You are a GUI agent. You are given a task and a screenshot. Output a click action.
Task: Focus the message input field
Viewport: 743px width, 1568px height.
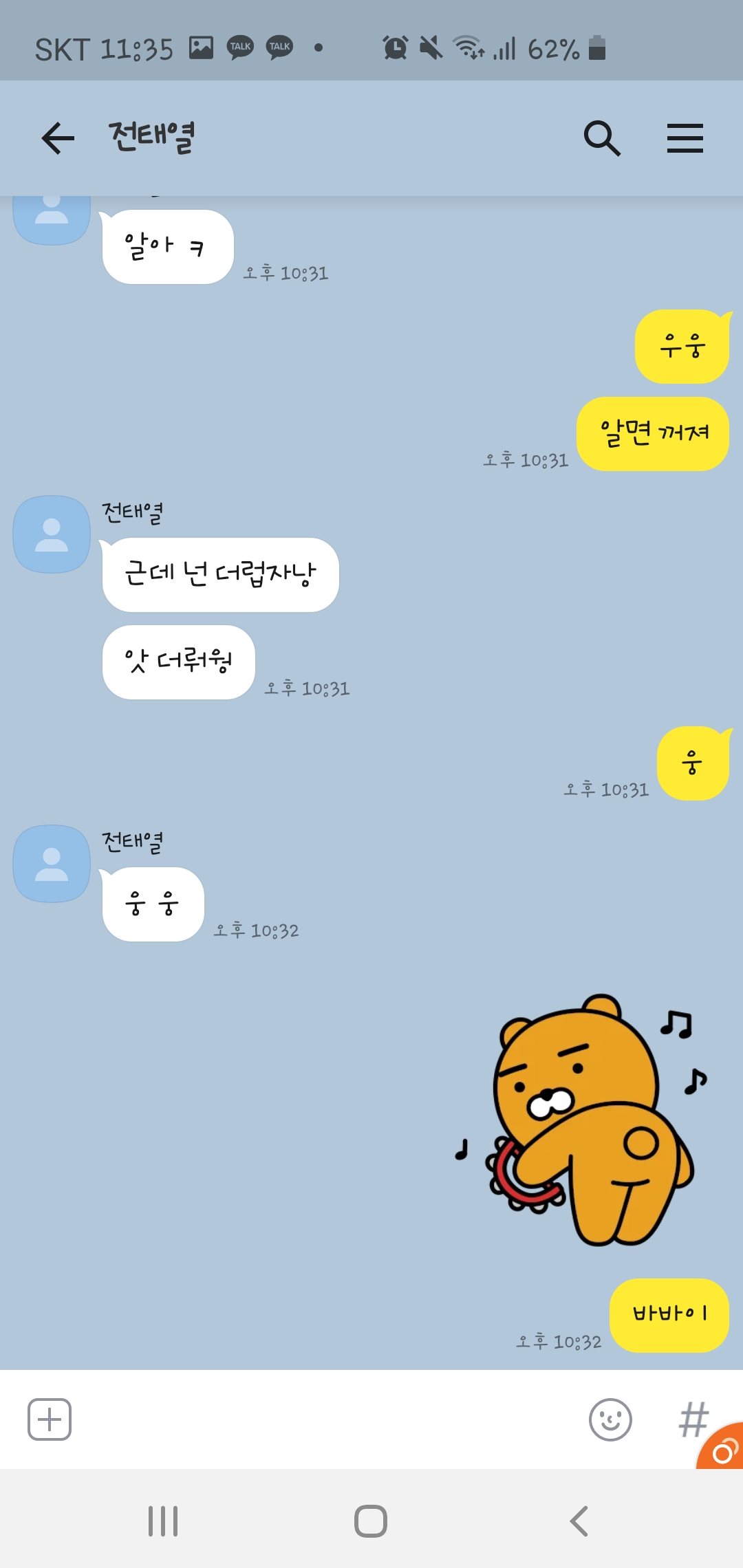[x=323, y=1419]
